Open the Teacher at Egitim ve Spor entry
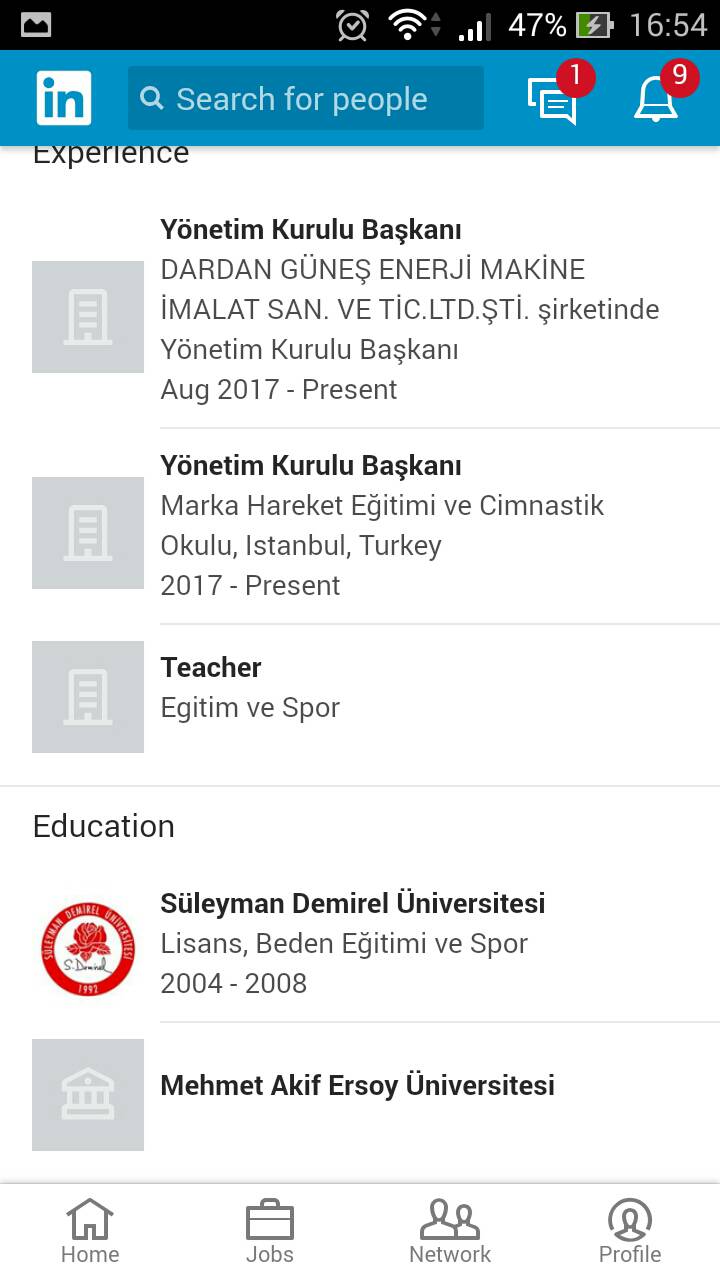 360,696
